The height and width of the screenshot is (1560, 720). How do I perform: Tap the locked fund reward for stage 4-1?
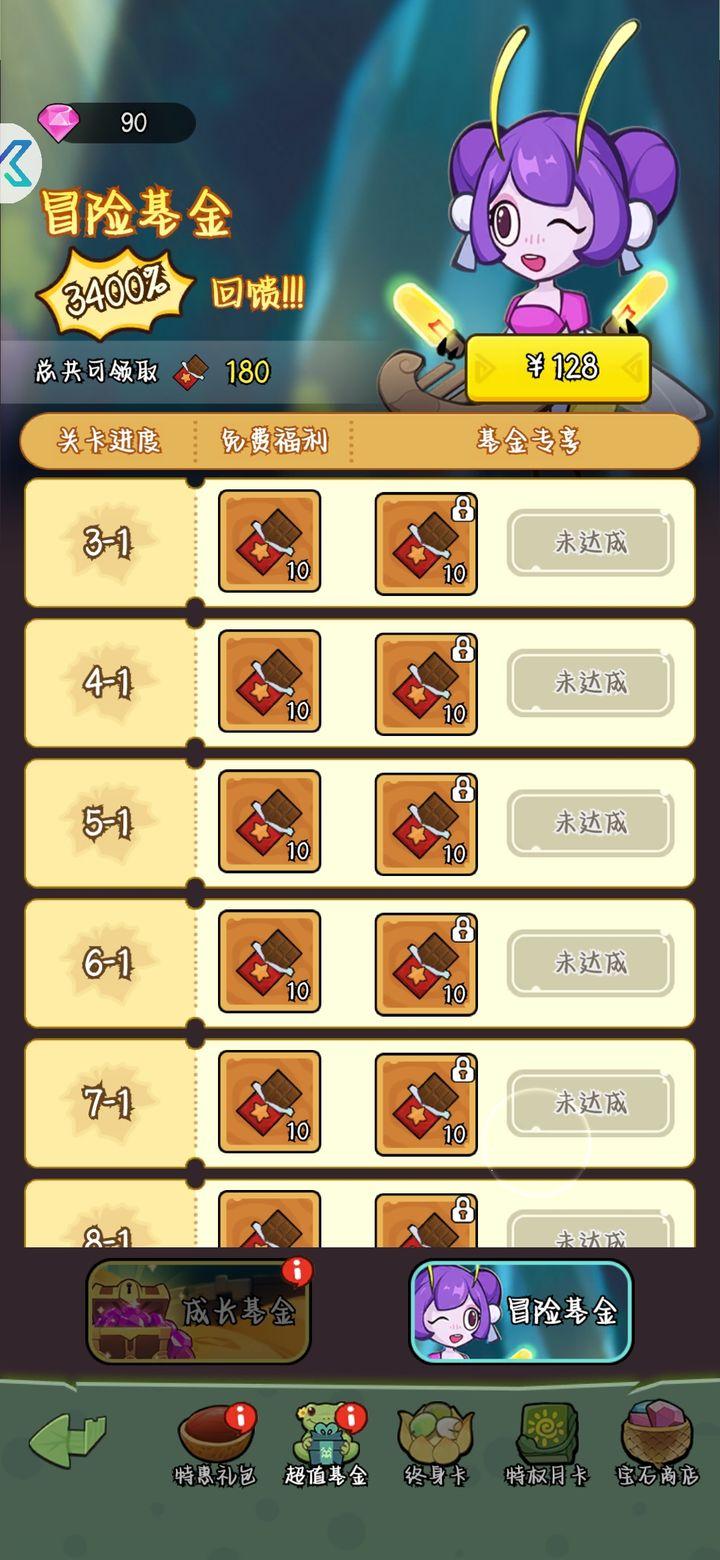pos(426,682)
